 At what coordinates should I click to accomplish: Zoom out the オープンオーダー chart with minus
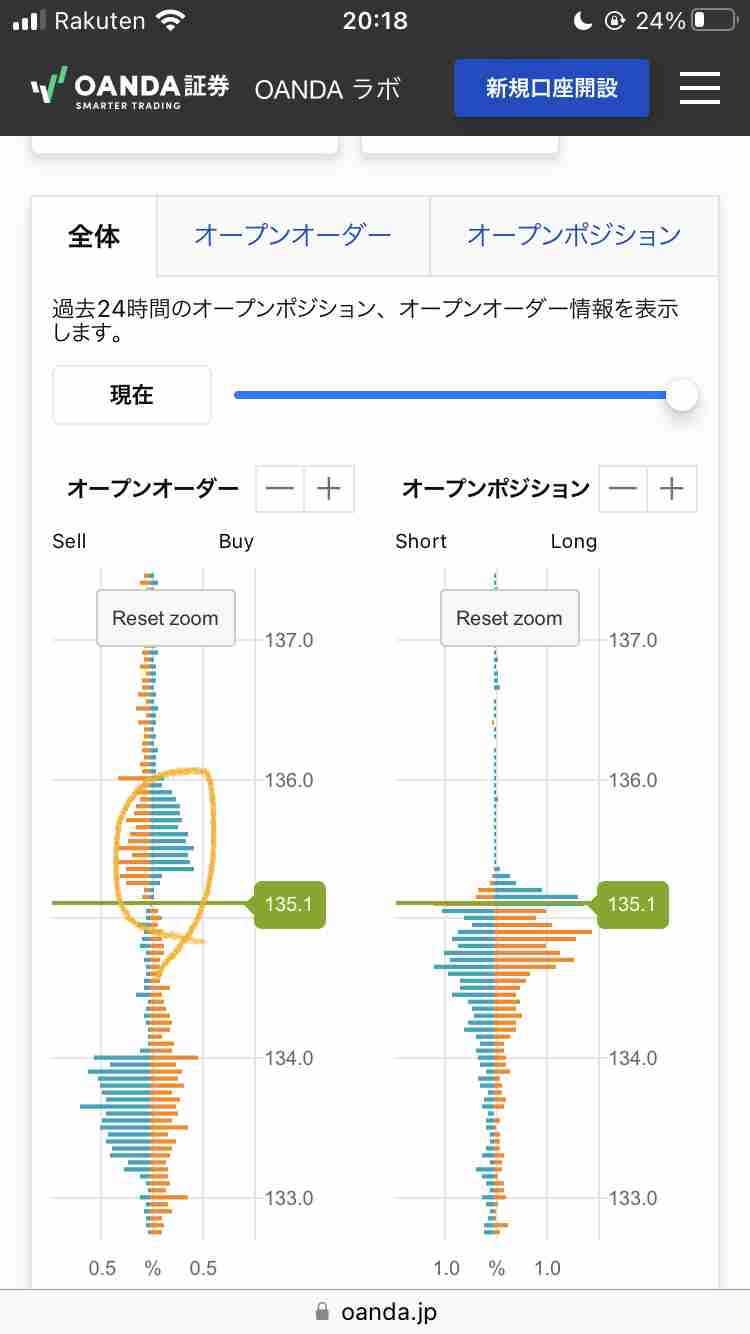pos(280,489)
